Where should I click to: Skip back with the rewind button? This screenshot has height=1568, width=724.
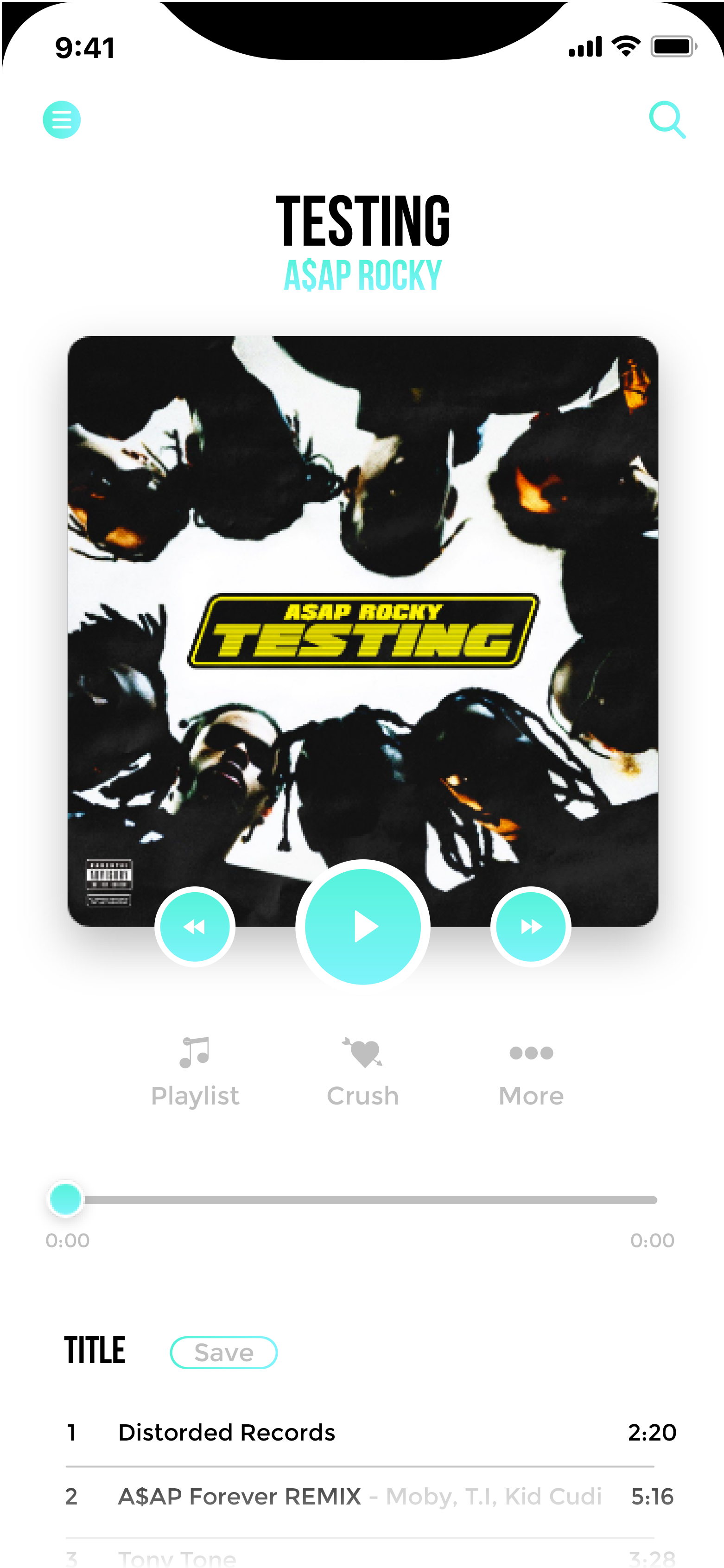coord(195,927)
